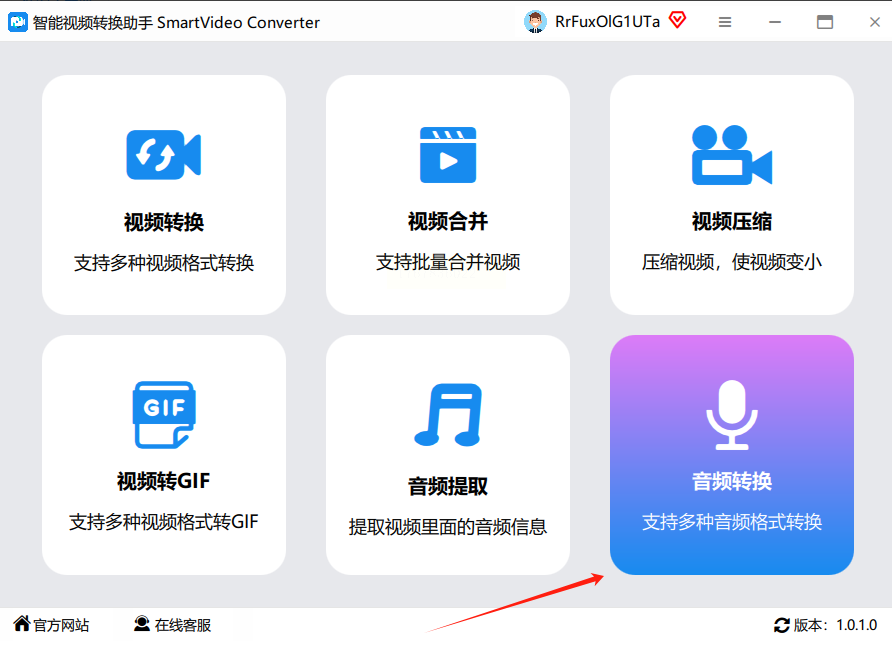Maximize the application window
The height and width of the screenshot is (648, 892).
pyautogui.click(x=825, y=22)
